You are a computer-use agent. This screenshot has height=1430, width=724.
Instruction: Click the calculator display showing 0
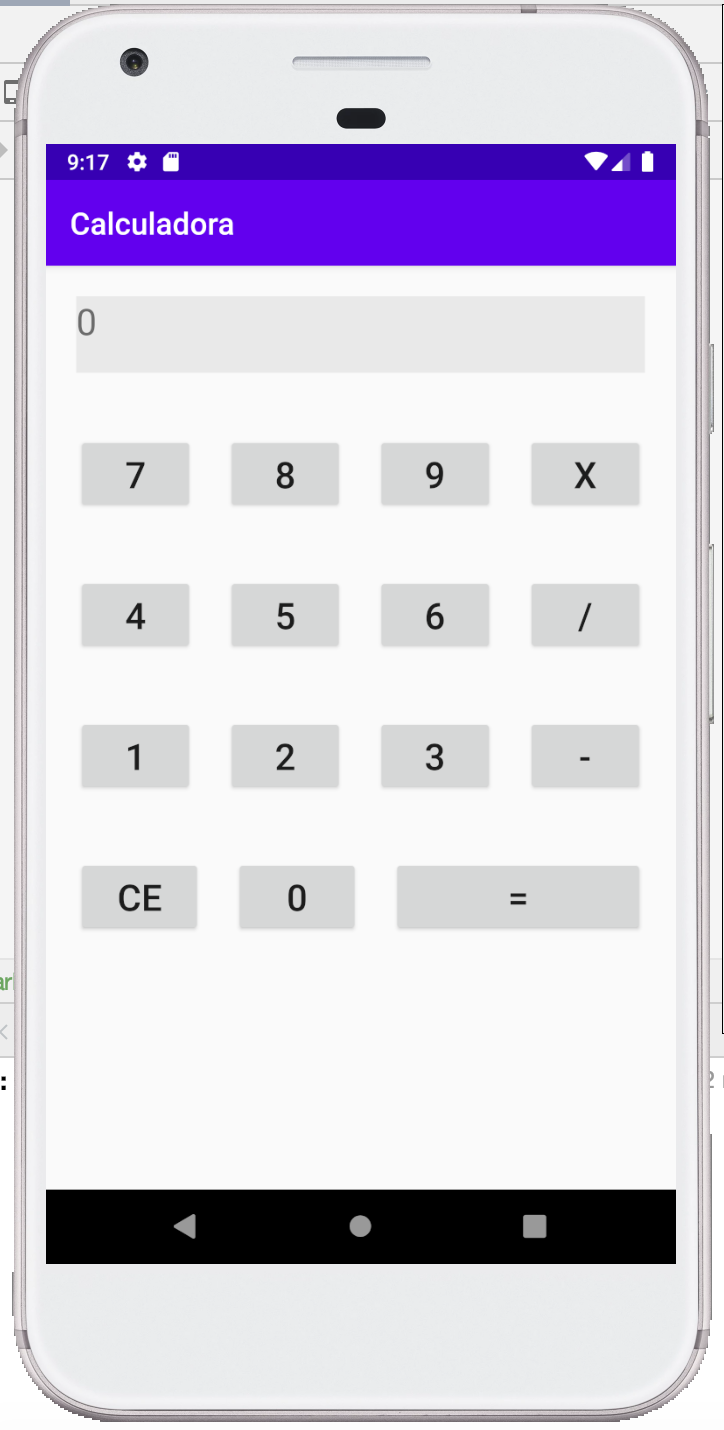click(x=360, y=333)
